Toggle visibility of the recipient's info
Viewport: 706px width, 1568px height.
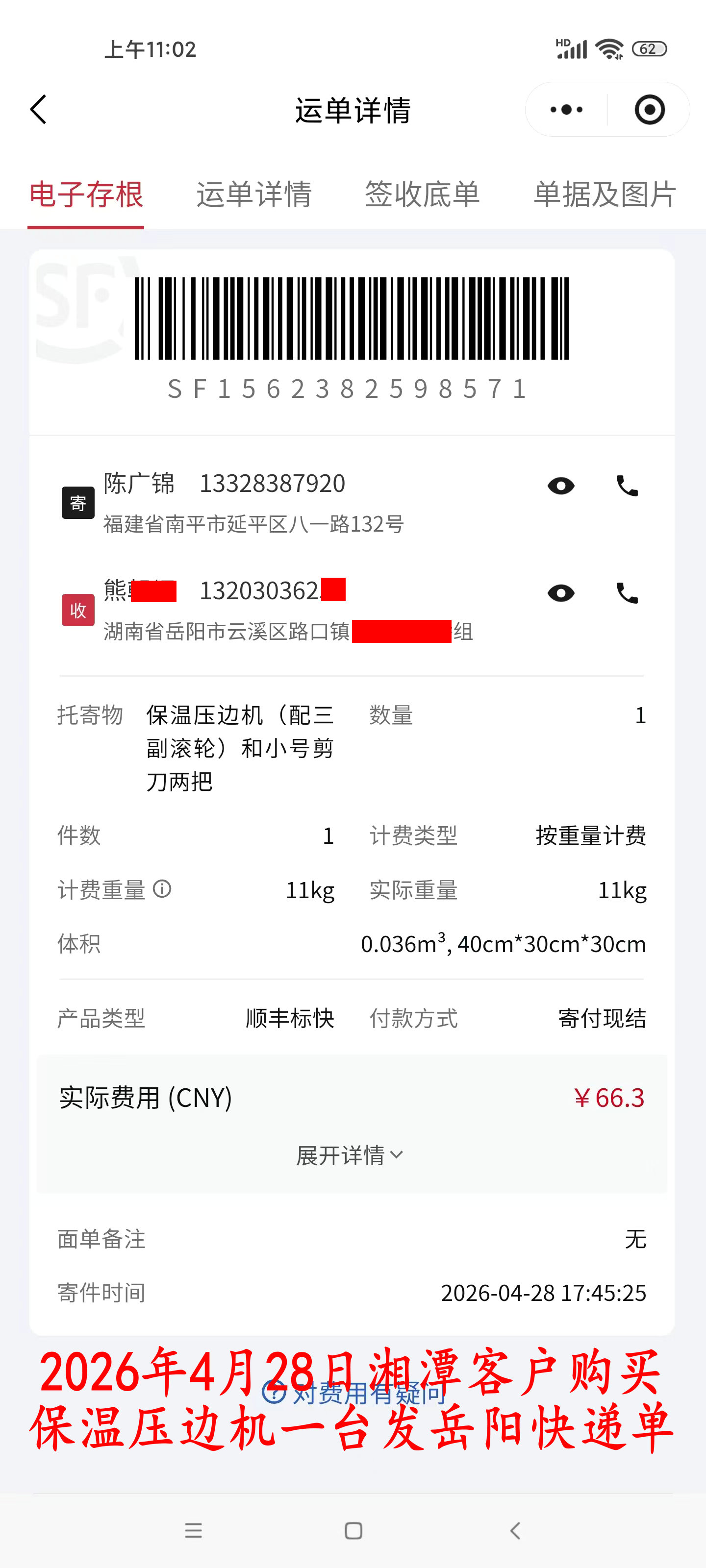tap(560, 593)
